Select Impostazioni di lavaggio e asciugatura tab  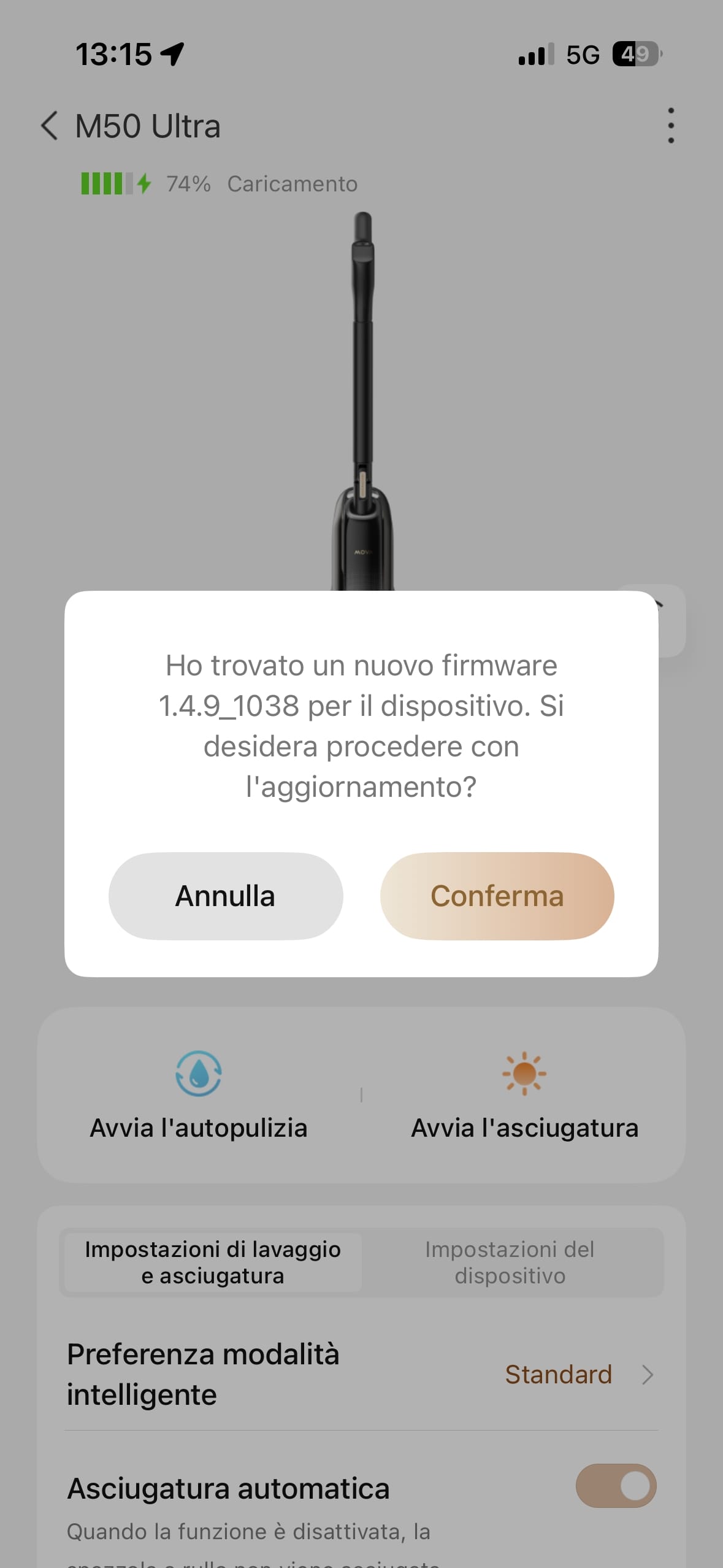[213, 1262]
